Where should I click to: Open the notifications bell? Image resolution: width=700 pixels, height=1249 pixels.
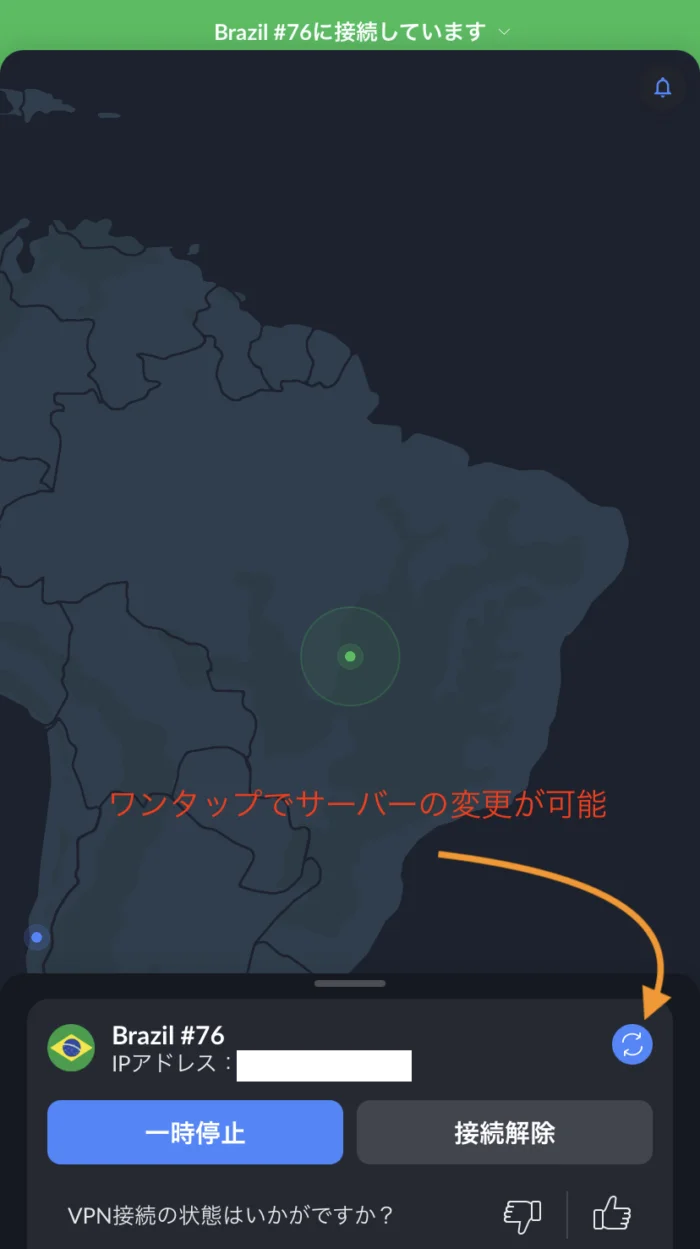[x=662, y=88]
